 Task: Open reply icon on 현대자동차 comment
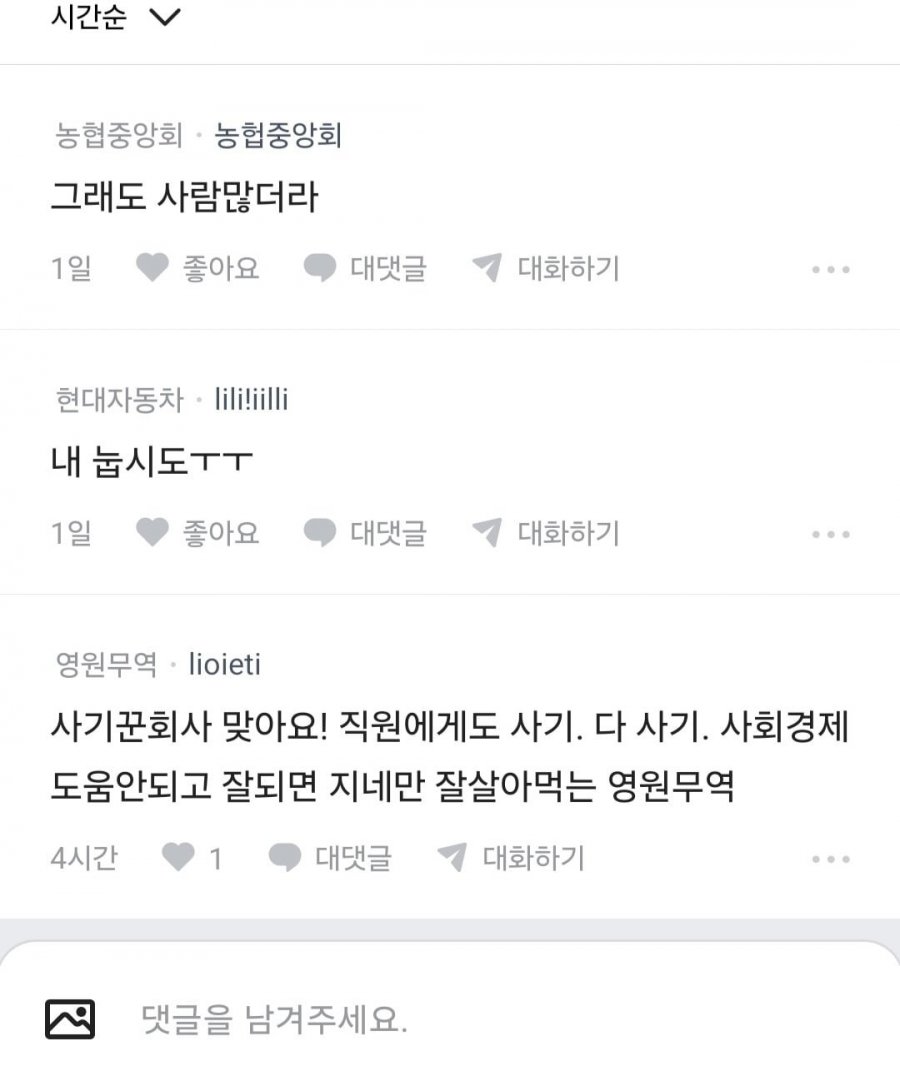point(320,533)
